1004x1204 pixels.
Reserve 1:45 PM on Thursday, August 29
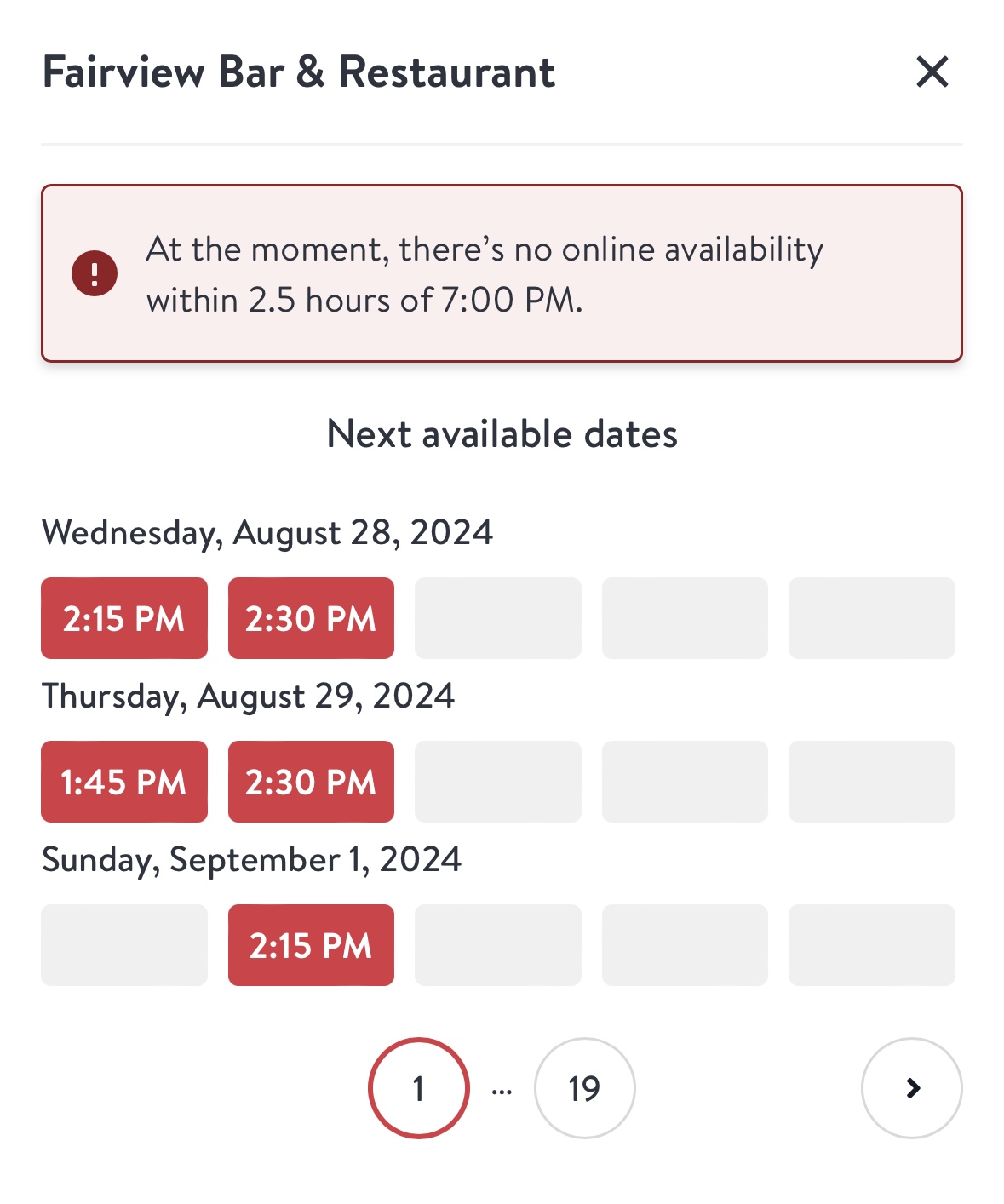(124, 782)
